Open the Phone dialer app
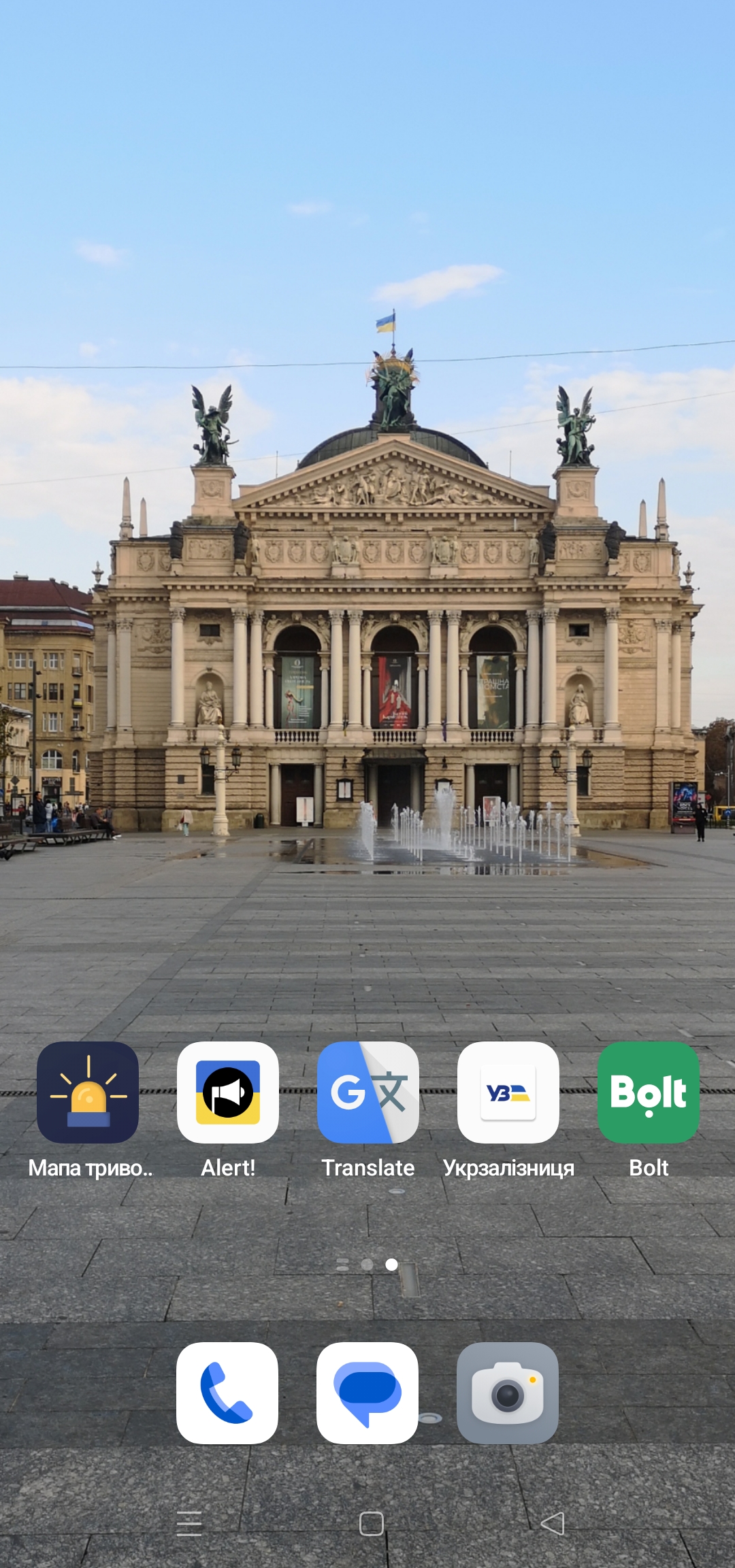This screenshot has height=1568, width=735. [x=227, y=1392]
